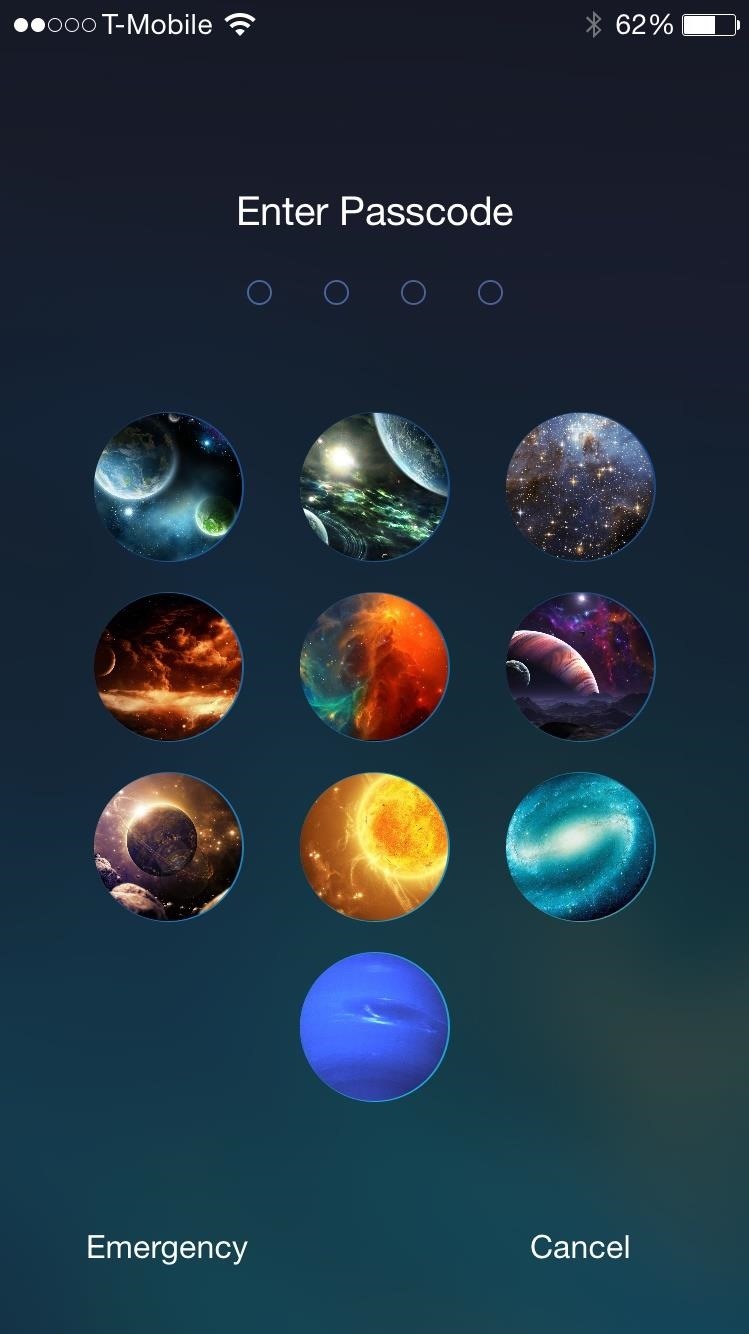Choose the dark red fiery clouds key
749x1334 pixels.
click(x=168, y=667)
